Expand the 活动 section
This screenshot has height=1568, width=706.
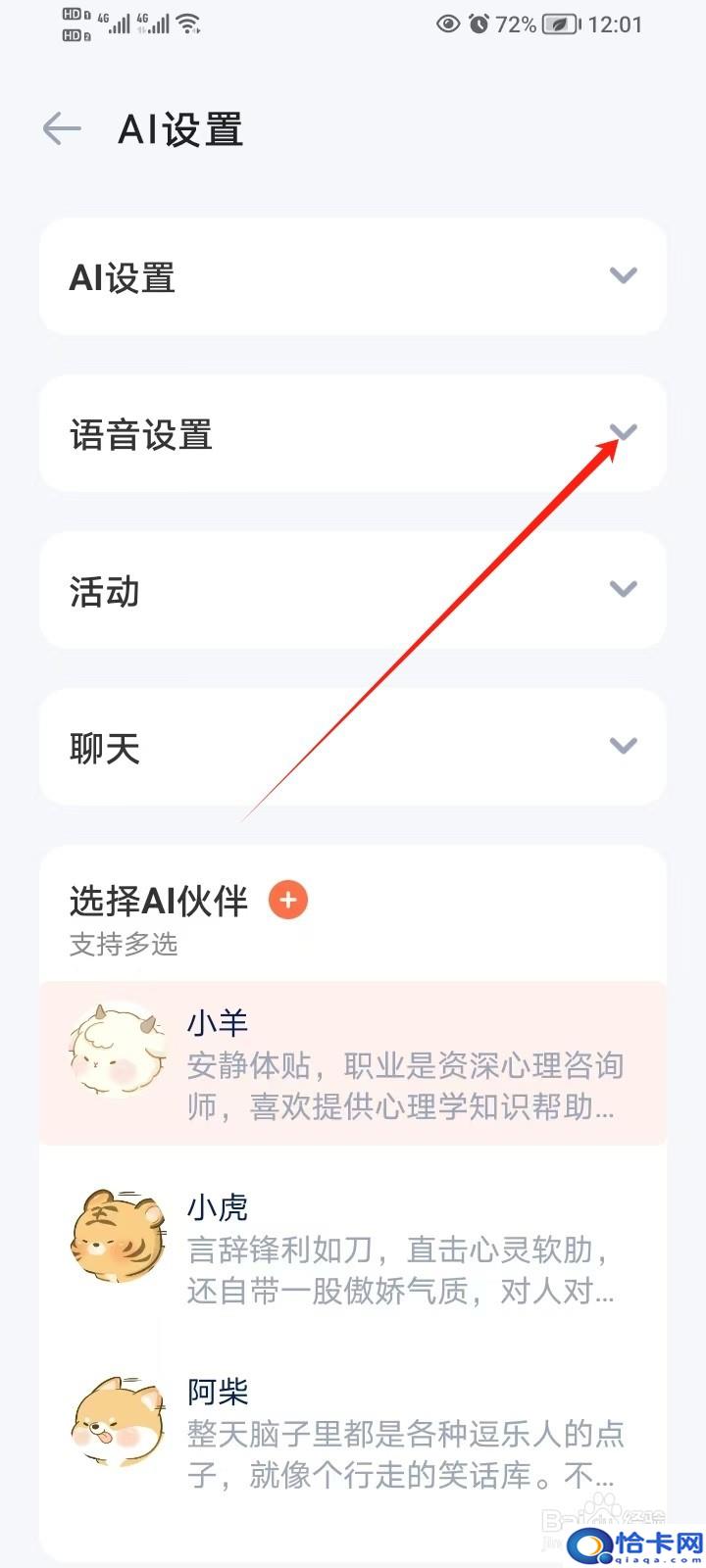coord(353,591)
